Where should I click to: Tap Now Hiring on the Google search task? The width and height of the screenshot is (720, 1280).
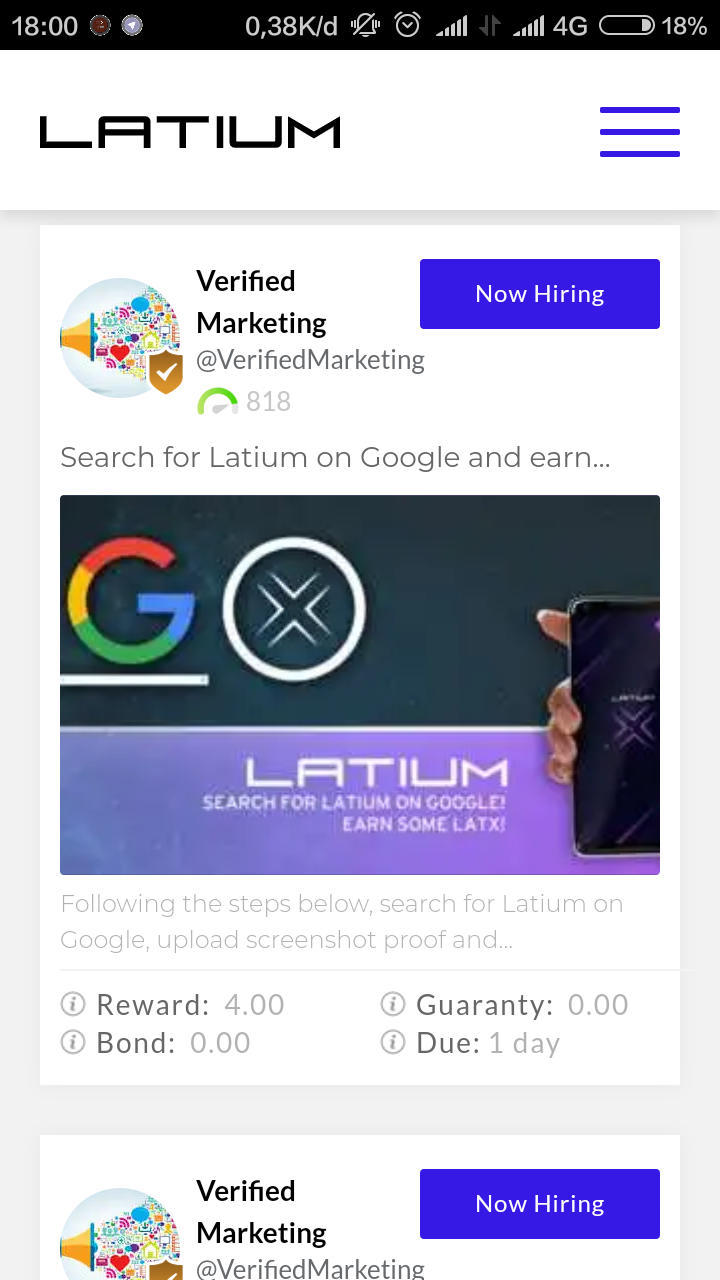coord(540,294)
